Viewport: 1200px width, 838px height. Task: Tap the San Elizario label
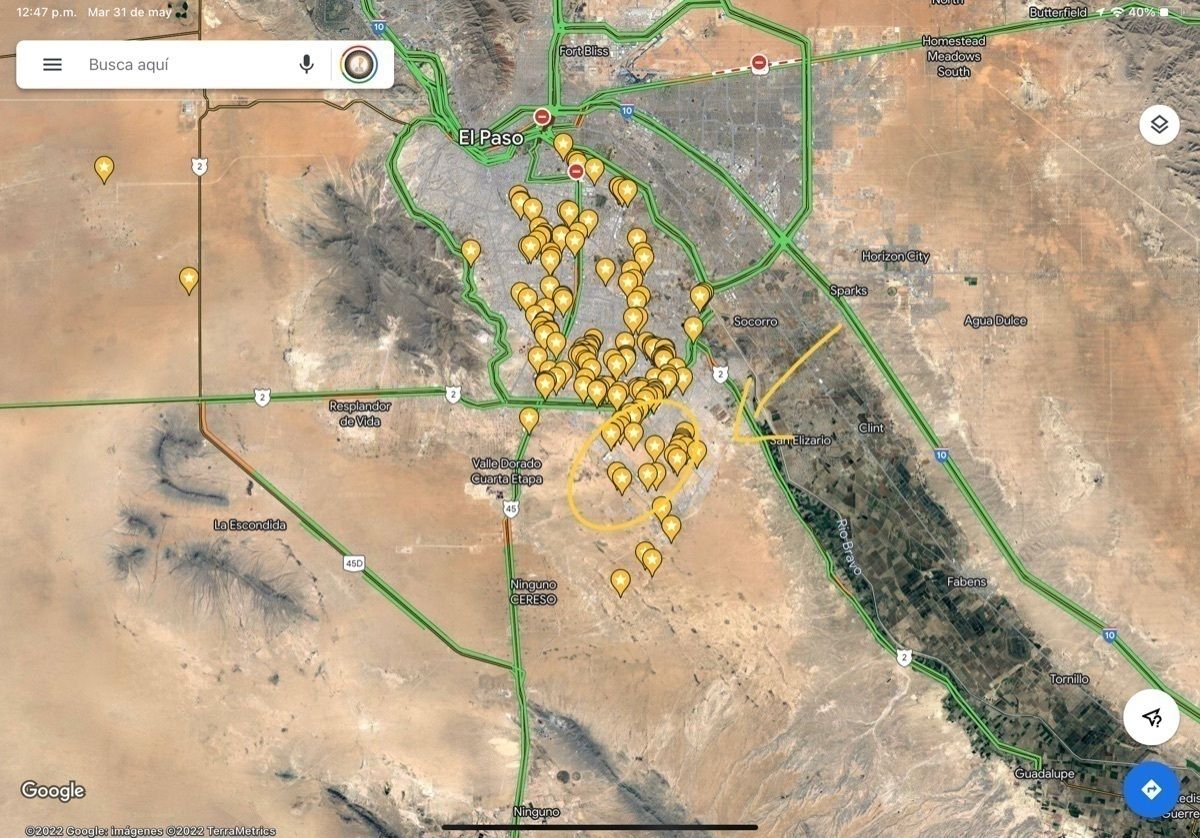(797, 440)
